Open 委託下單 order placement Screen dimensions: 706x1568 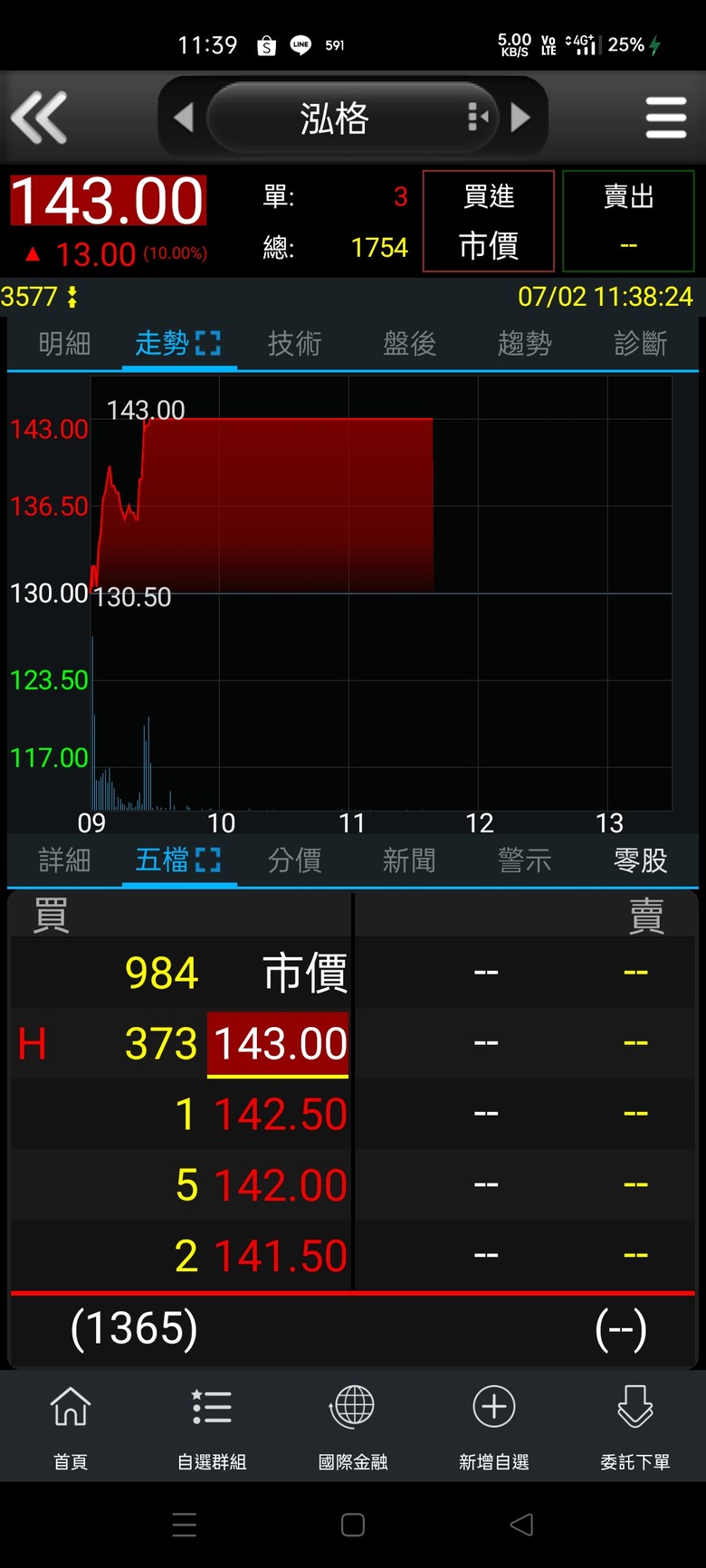tap(635, 1426)
